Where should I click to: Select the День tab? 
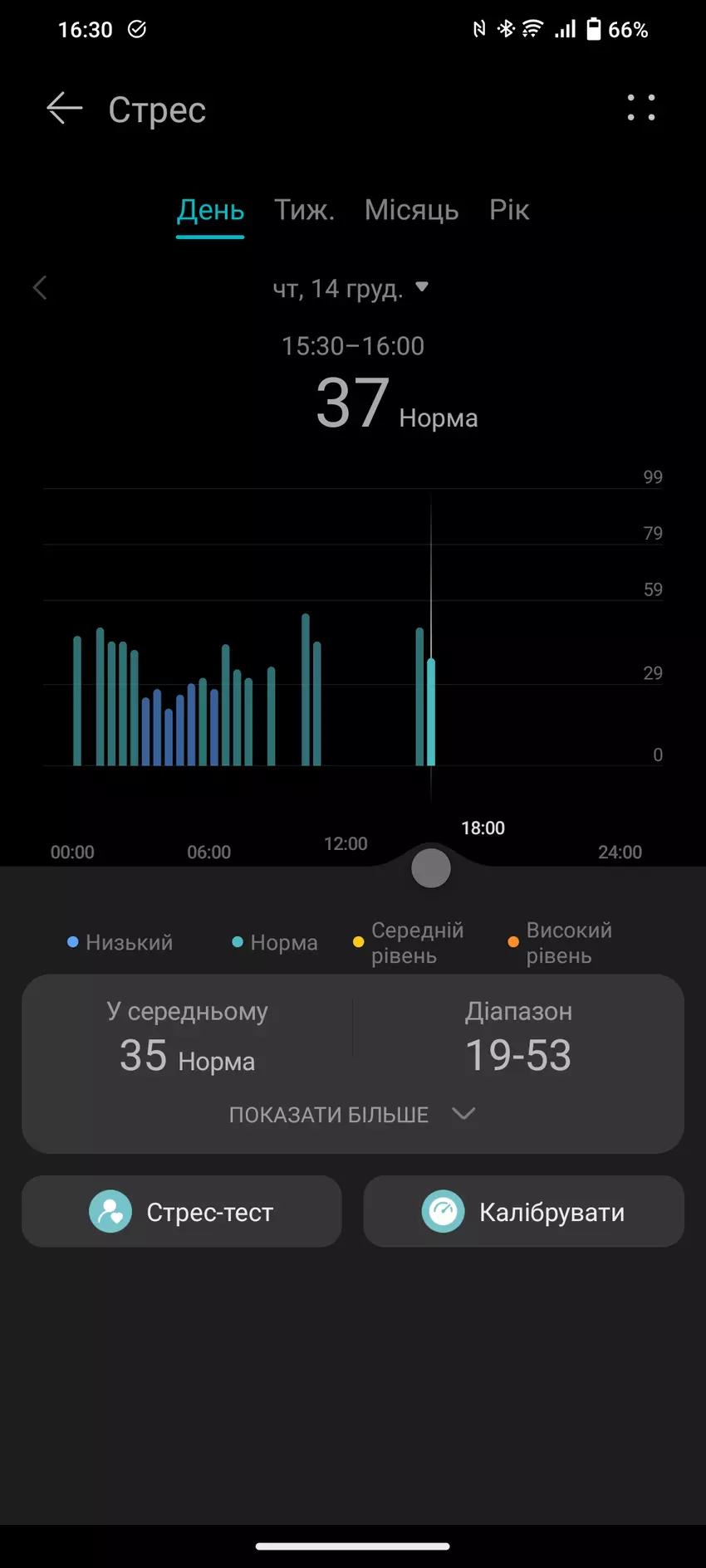(x=210, y=210)
